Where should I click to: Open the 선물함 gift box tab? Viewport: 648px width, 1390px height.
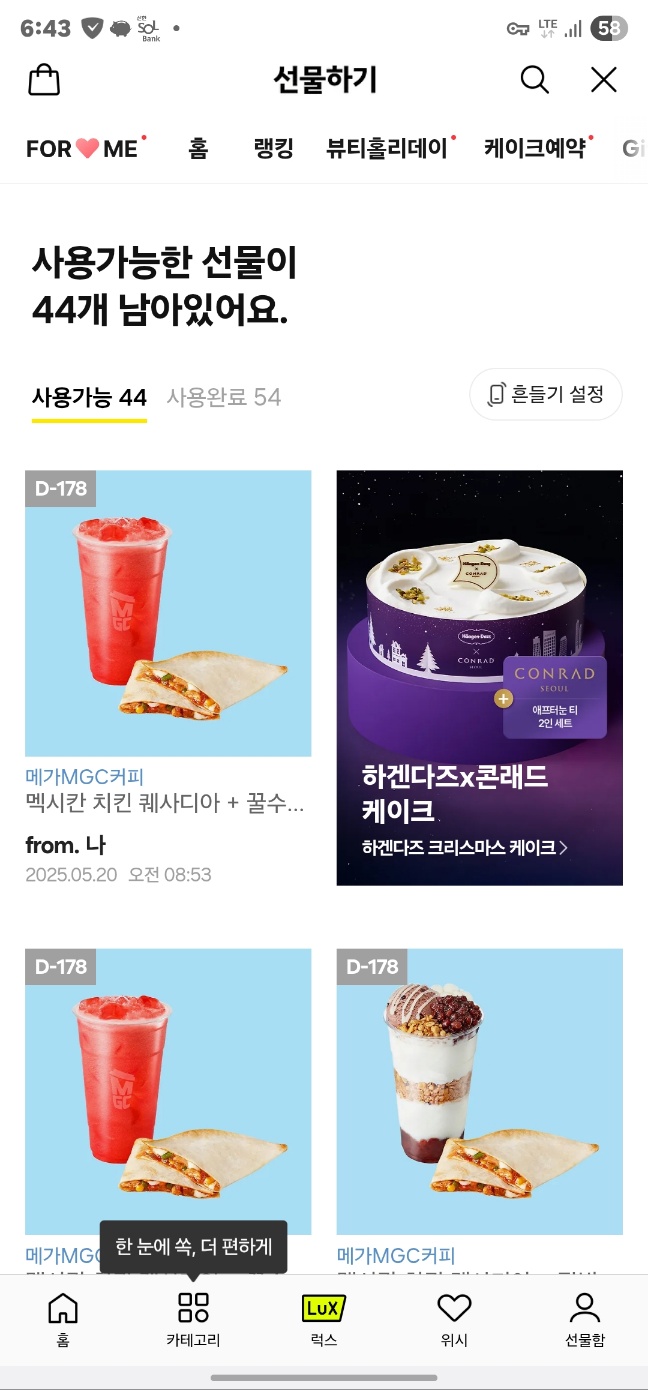coord(584,1319)
